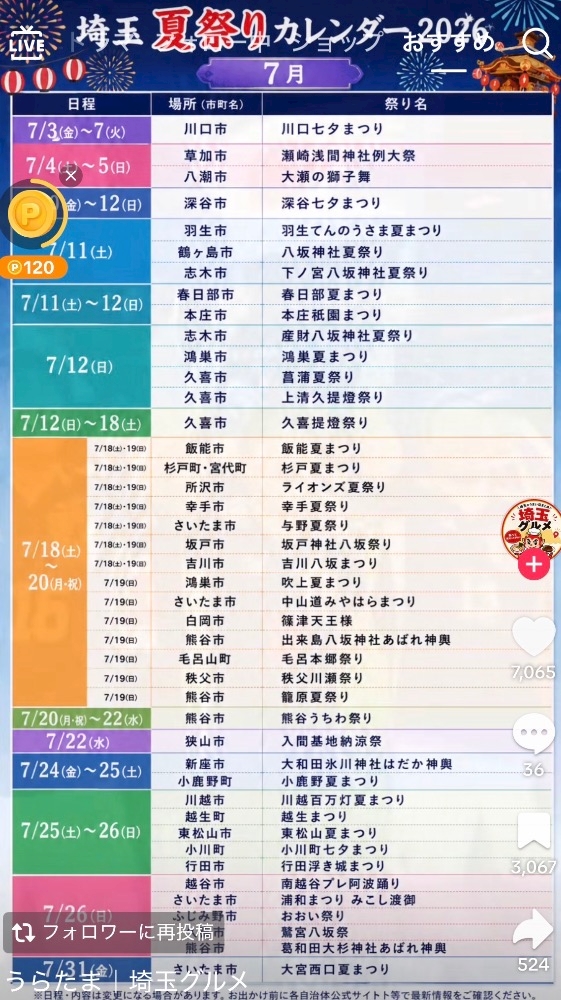
Task: Share this video with the arrow
Action: (534, 930)
